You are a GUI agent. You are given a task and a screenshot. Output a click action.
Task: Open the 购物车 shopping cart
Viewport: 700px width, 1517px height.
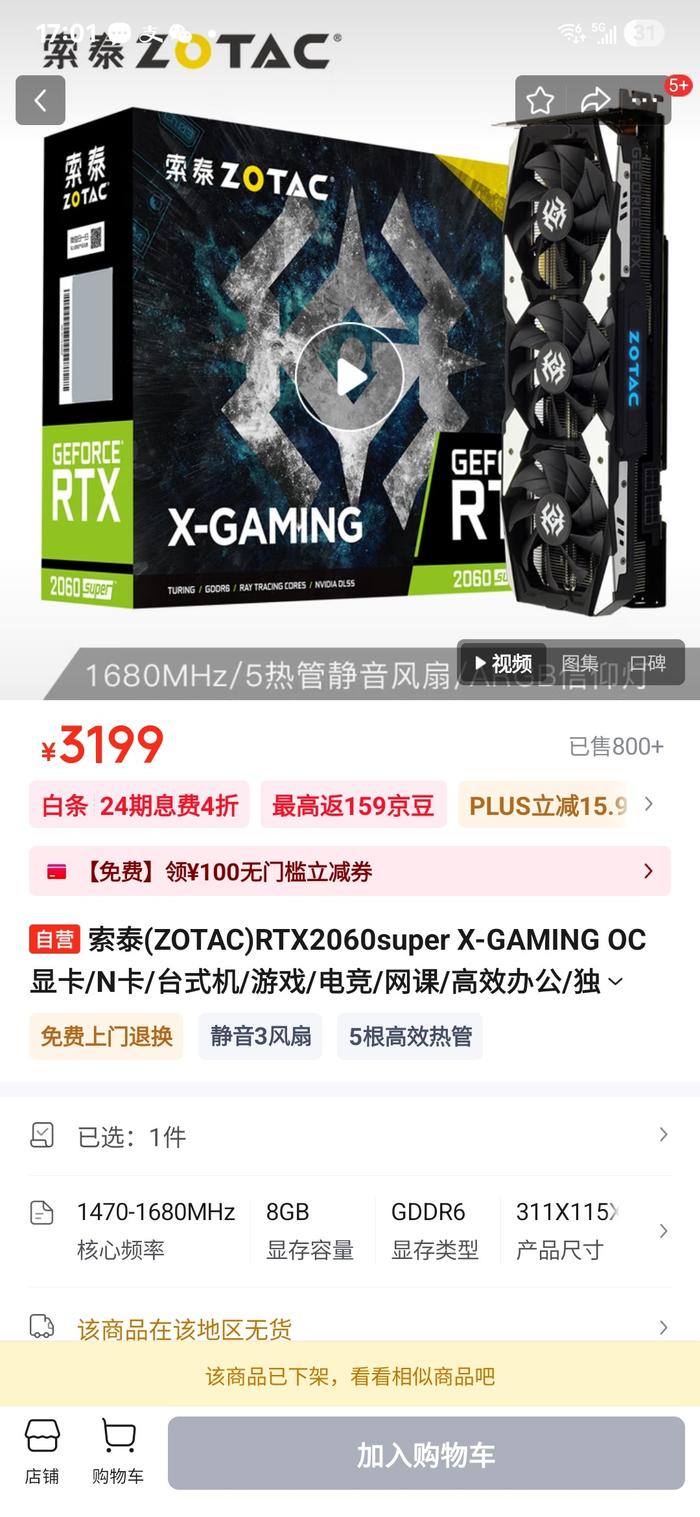pyautogui.click(x=118, y=1452)
